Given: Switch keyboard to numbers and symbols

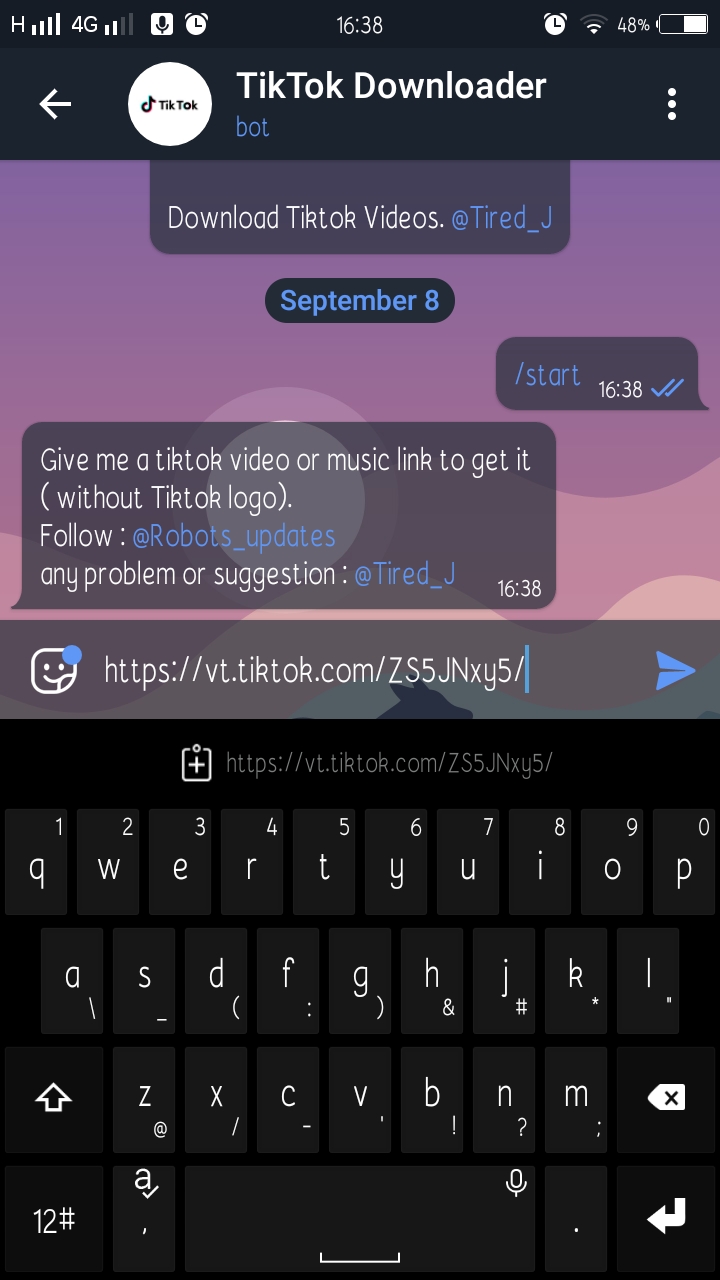Looking at the screenshot, I should [54, 1220].
